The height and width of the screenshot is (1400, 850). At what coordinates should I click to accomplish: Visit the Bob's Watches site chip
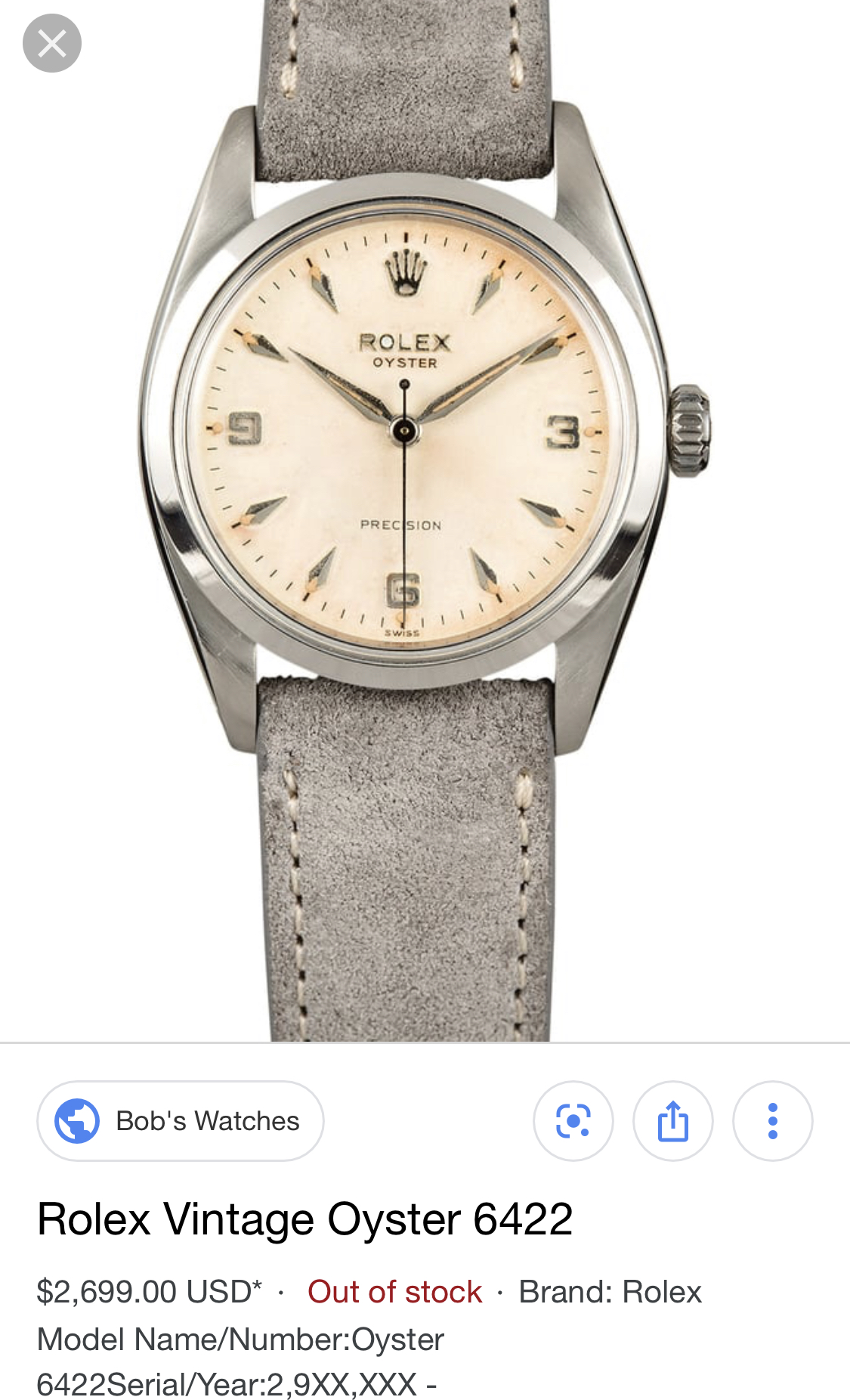[181, 1120]
